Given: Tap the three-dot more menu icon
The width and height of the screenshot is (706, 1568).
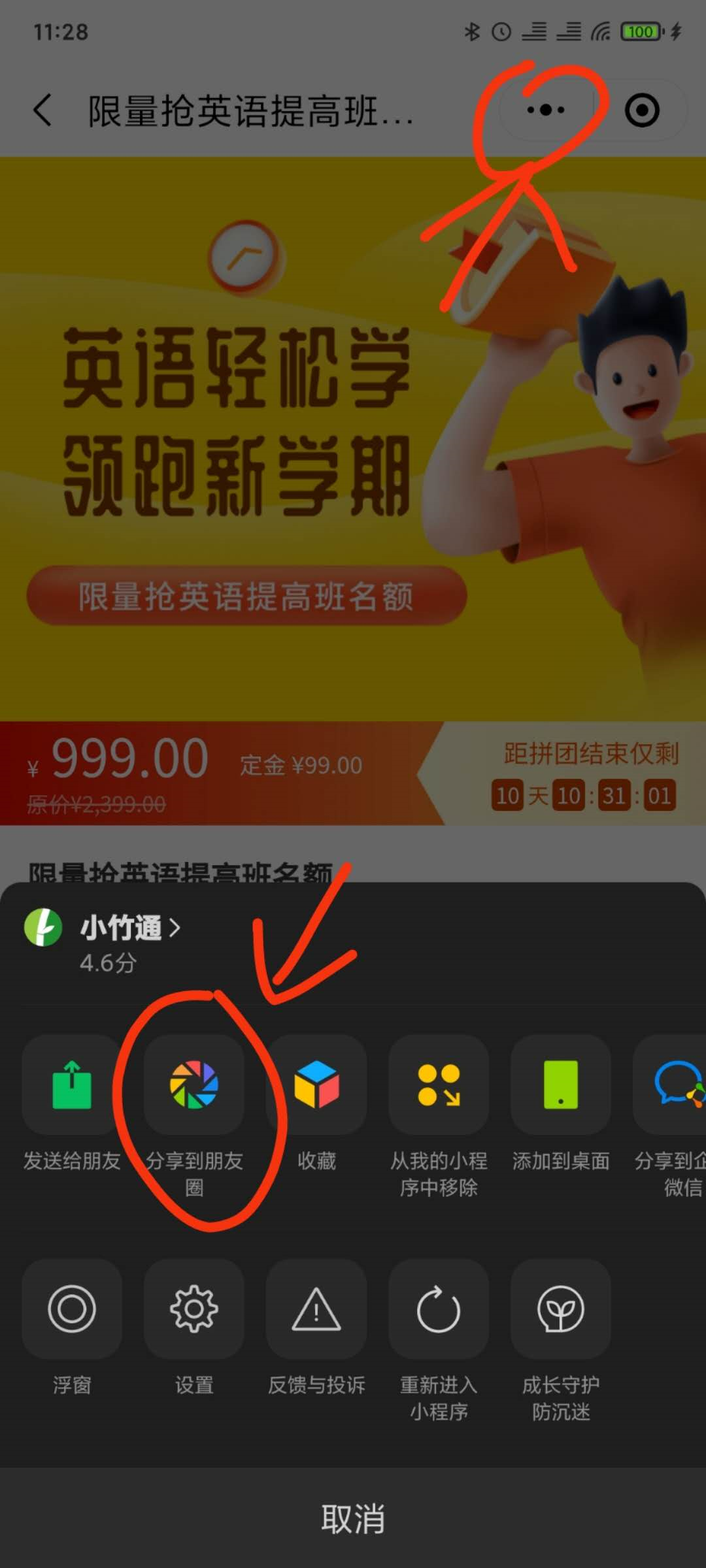Looking at the screenshot, I should (546, 110).
